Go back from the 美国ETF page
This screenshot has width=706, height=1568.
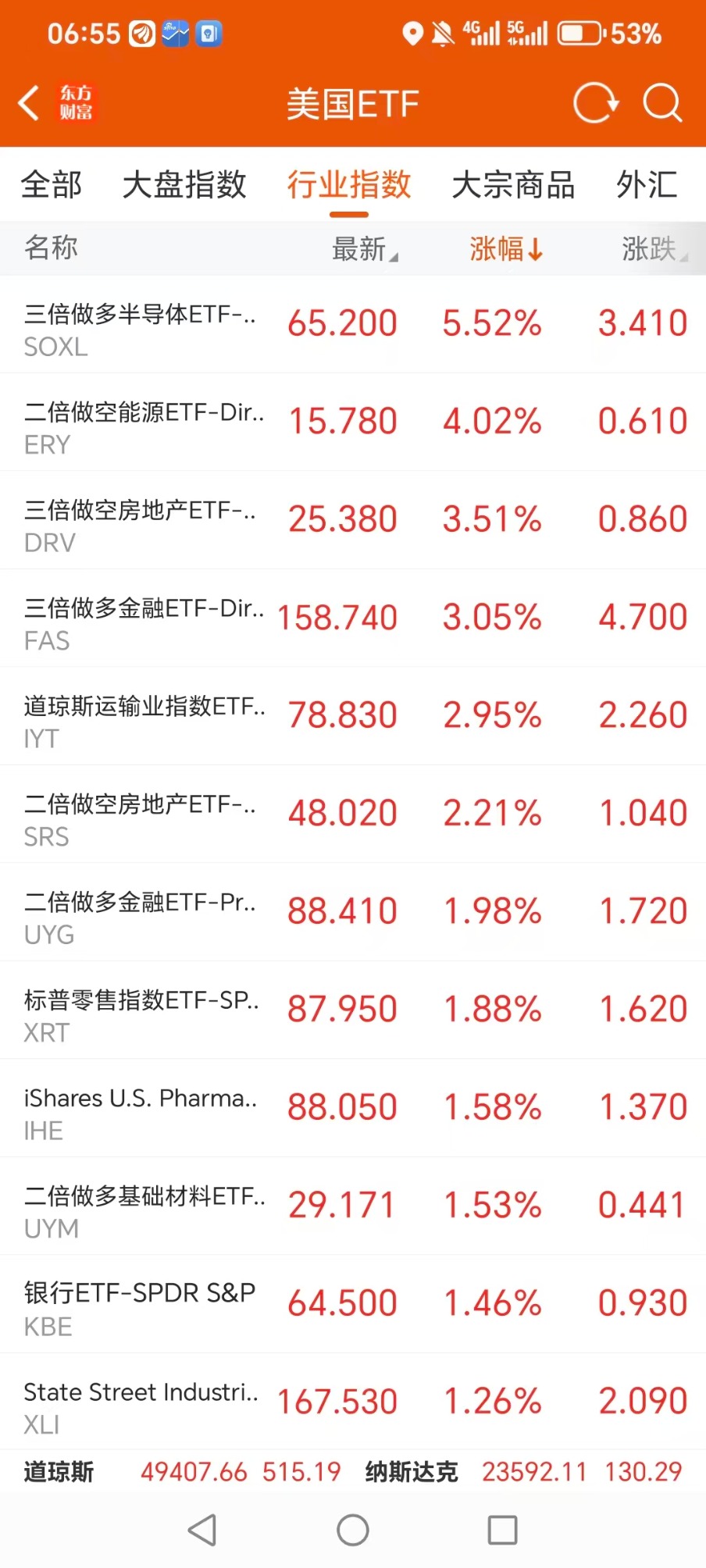(x=30, y=103)
